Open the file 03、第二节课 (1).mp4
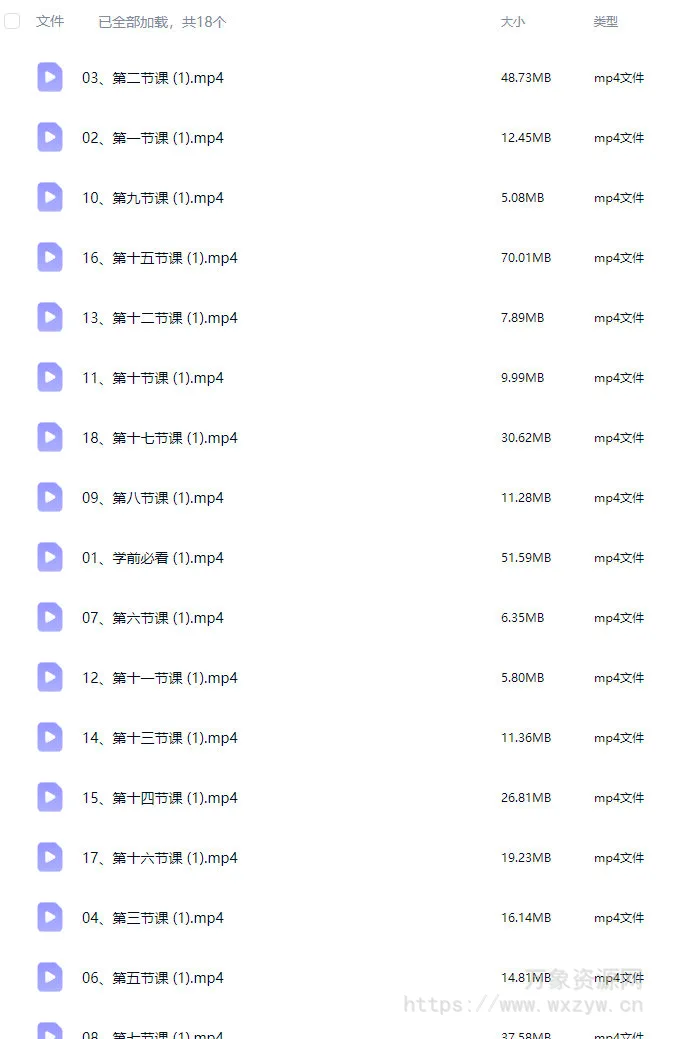Image resolution: width=674 pixels, height=1039 pixels. [x=152, y=78]
